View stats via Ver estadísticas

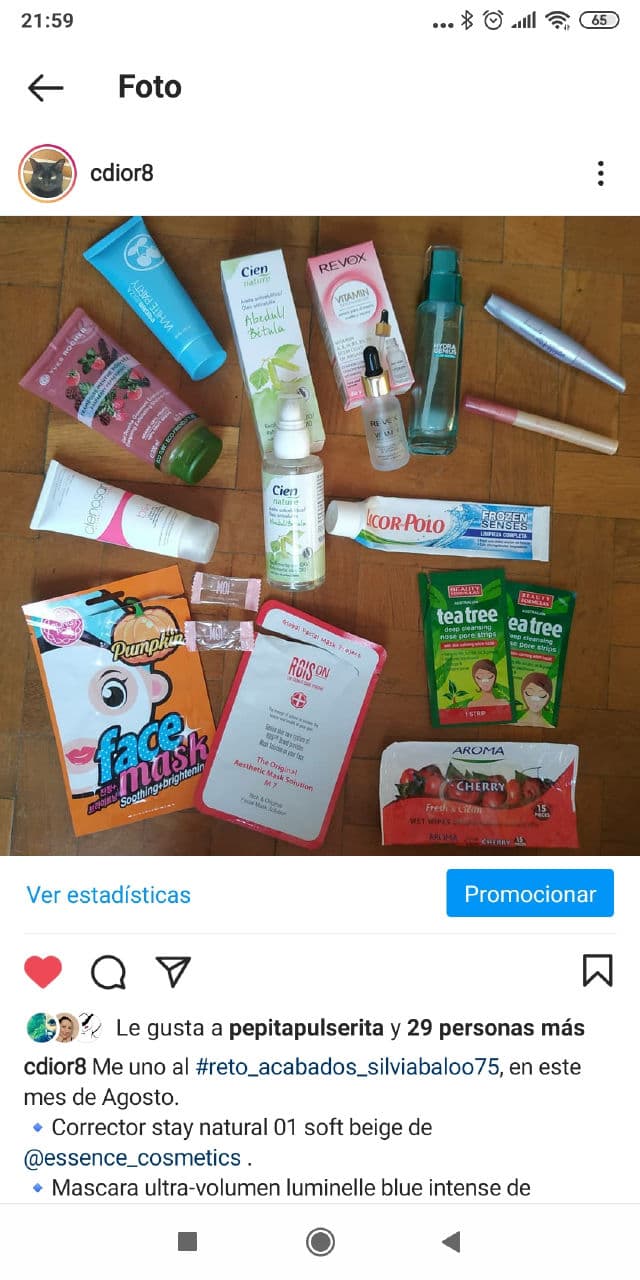108,894
